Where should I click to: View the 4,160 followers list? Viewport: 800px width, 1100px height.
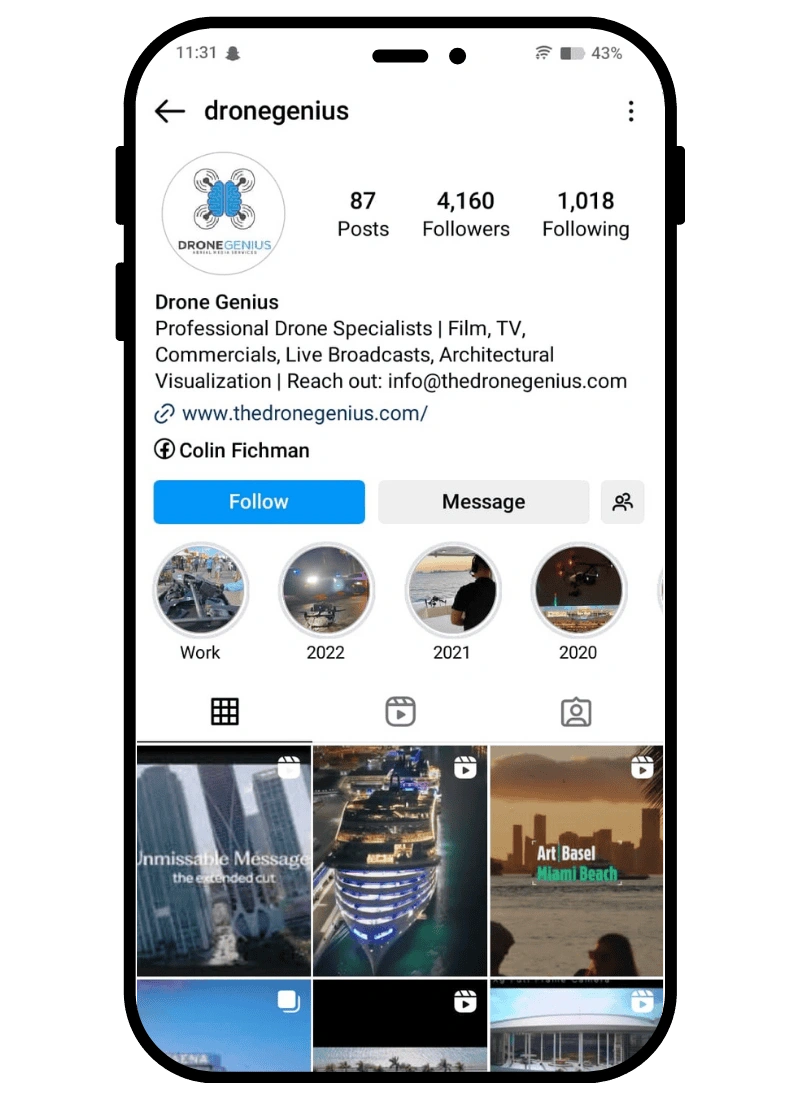click(x=465, y=214)
